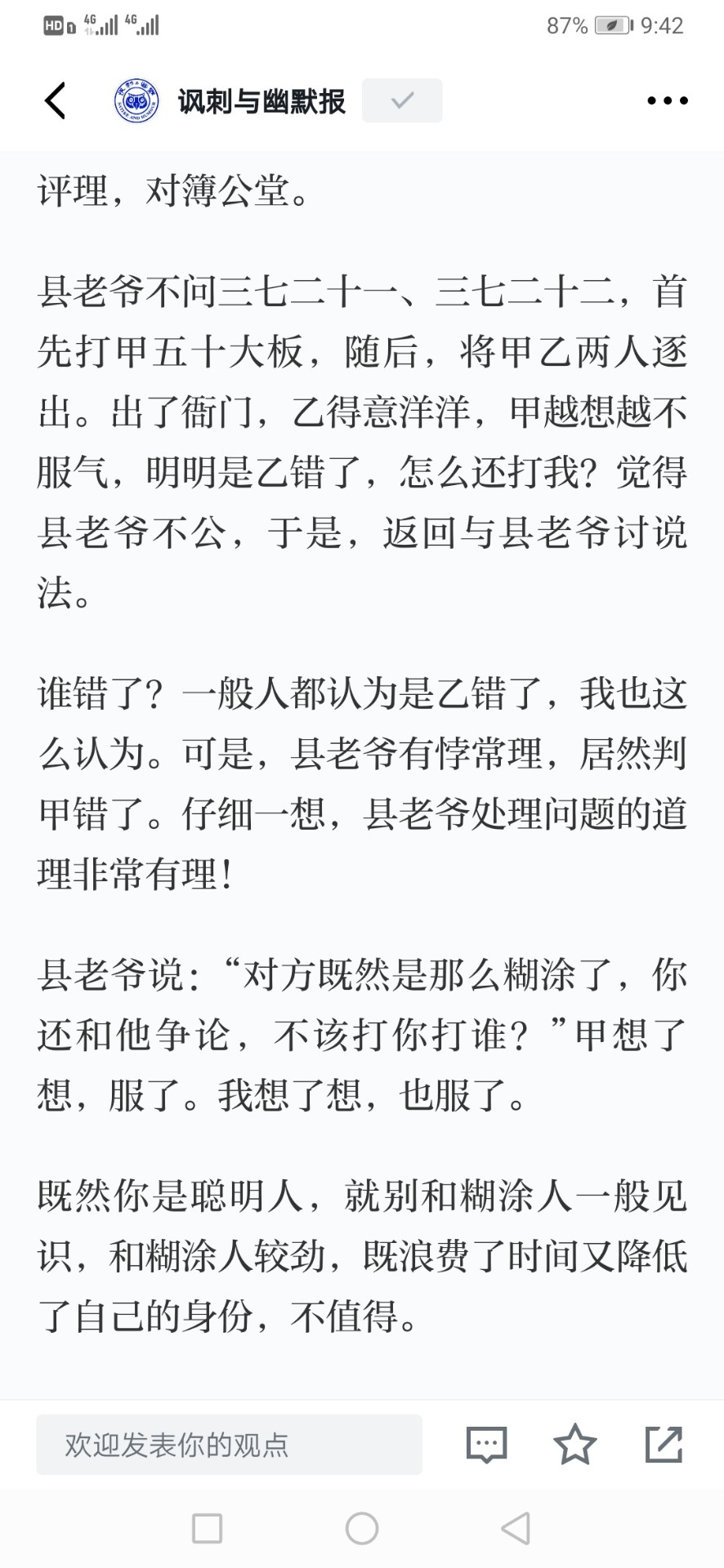
Task: Open recent apps from navigation bar
Action: [x=207, y=1528]
